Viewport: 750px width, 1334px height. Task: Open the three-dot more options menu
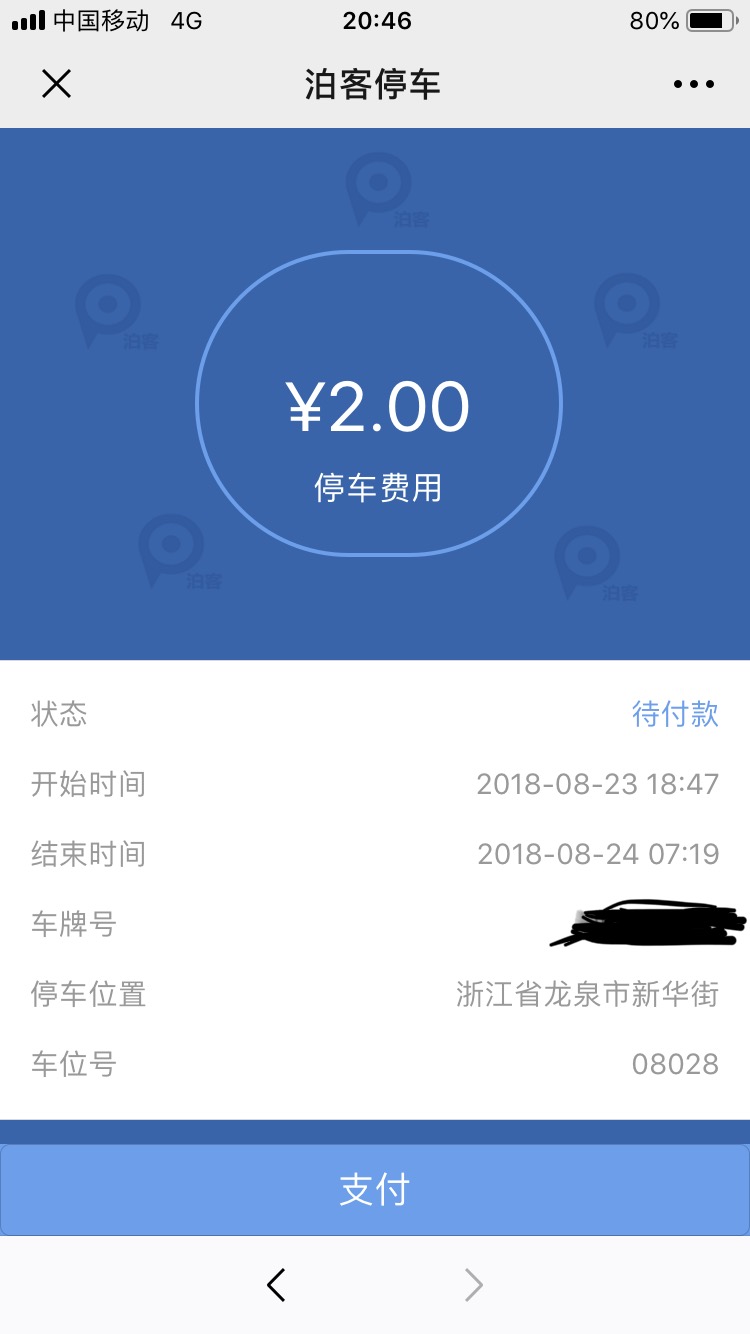(694, 85)
